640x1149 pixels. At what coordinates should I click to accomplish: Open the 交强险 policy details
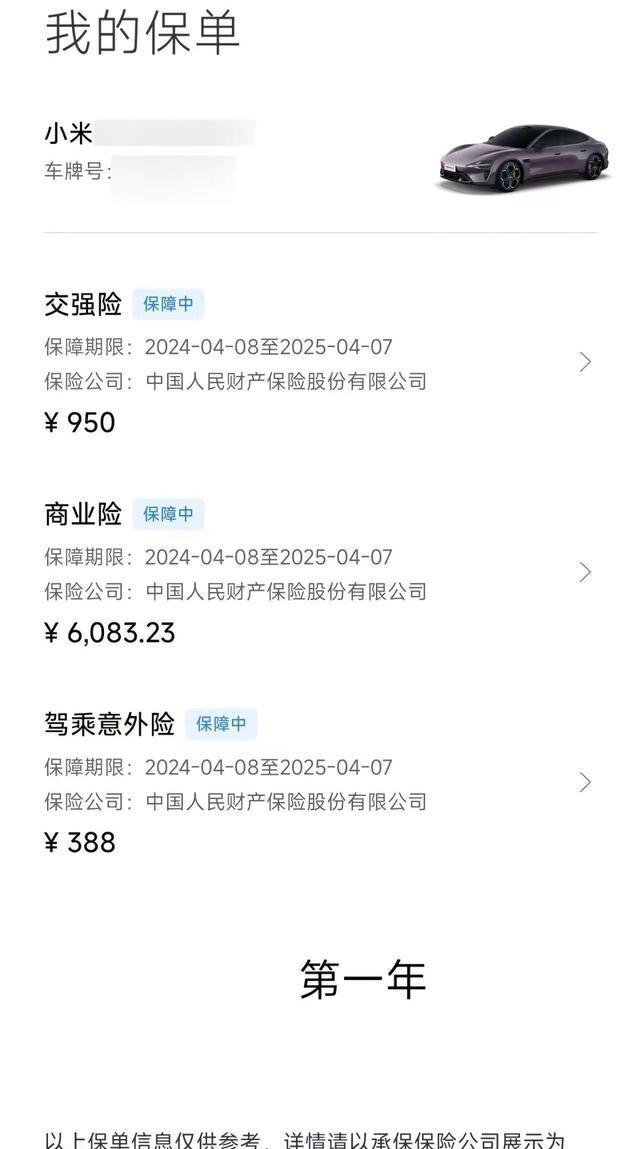tap(320, 363)
